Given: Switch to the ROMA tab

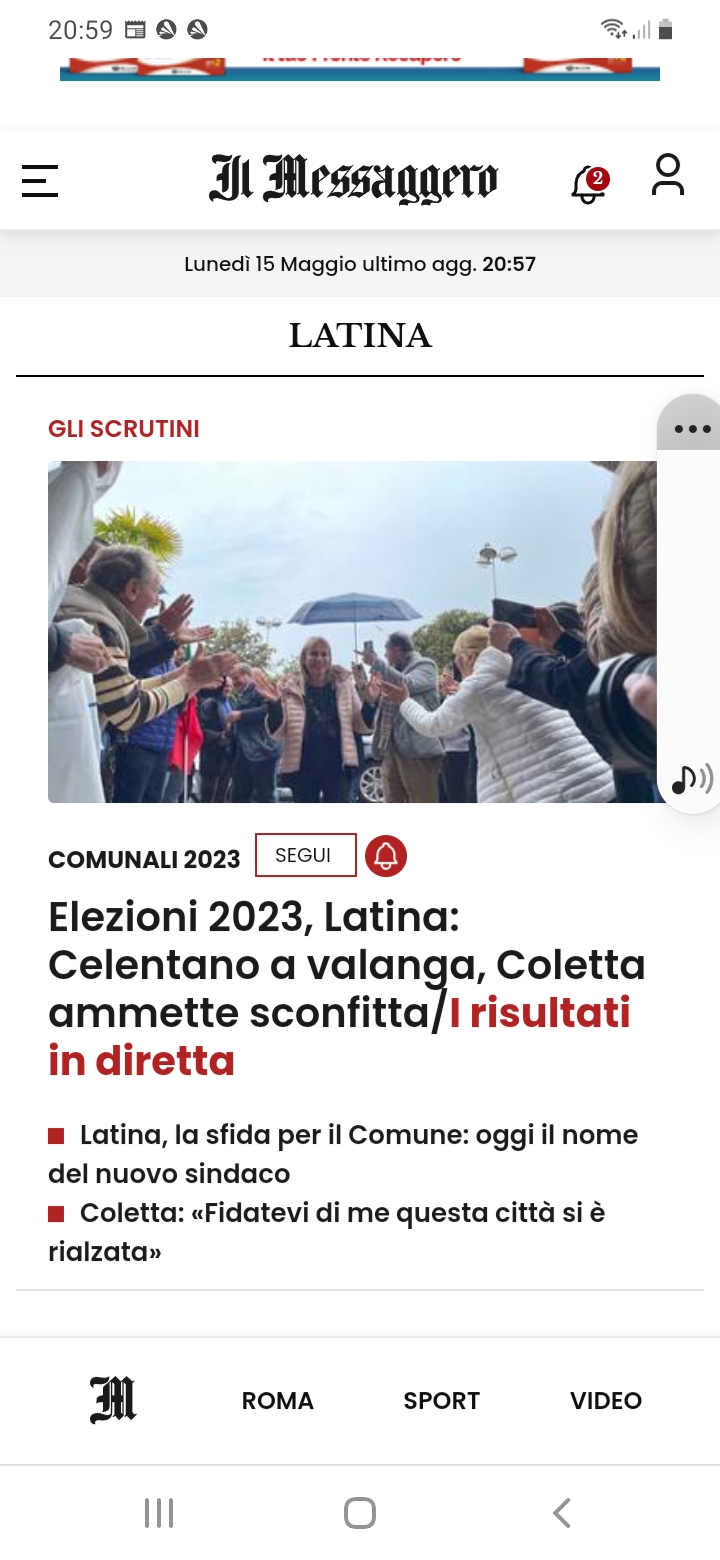Looking at the screenshot, I should 278,1401.
